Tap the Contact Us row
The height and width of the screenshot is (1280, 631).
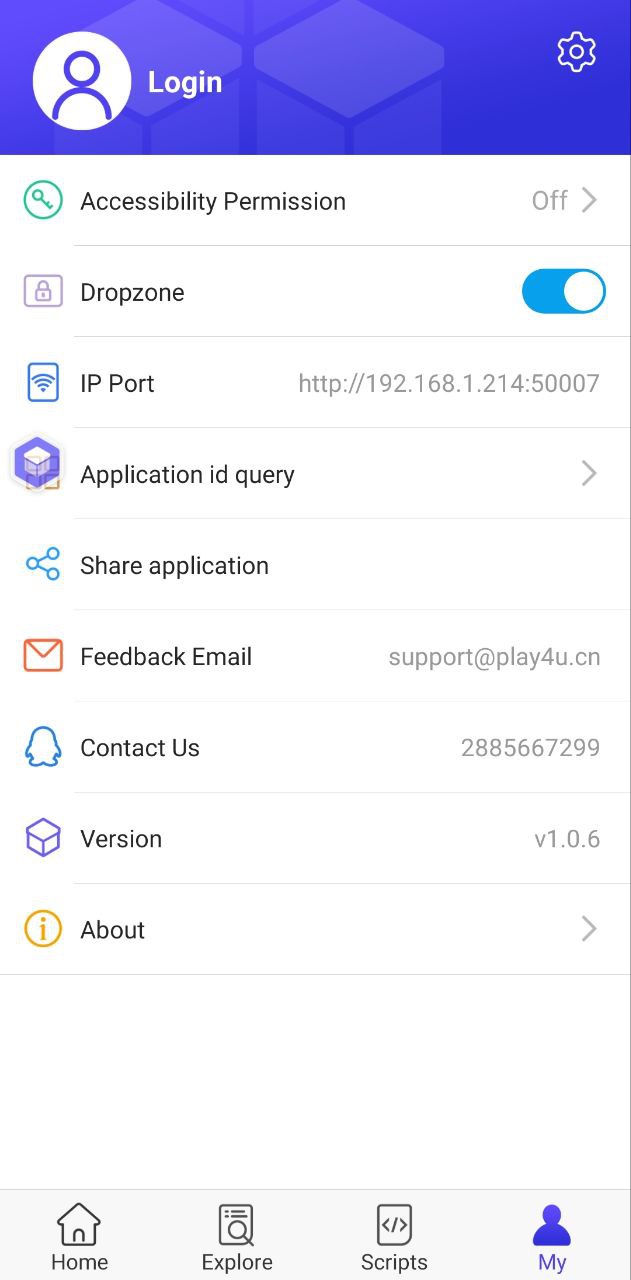tap(315, 748)
